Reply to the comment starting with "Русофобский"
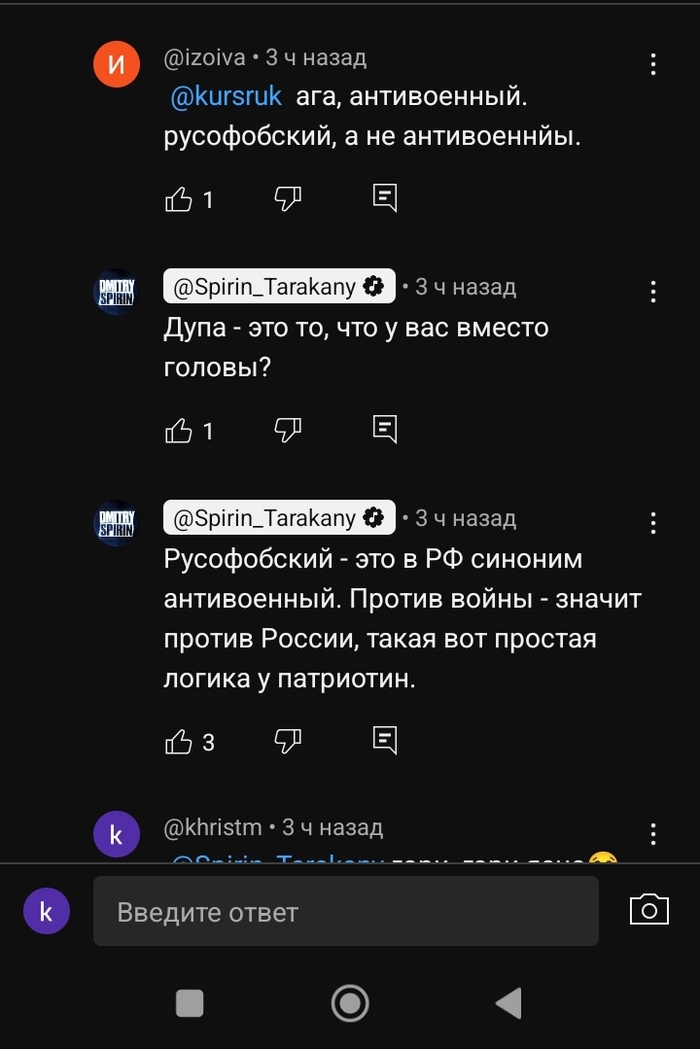 [x=385, y=741]
